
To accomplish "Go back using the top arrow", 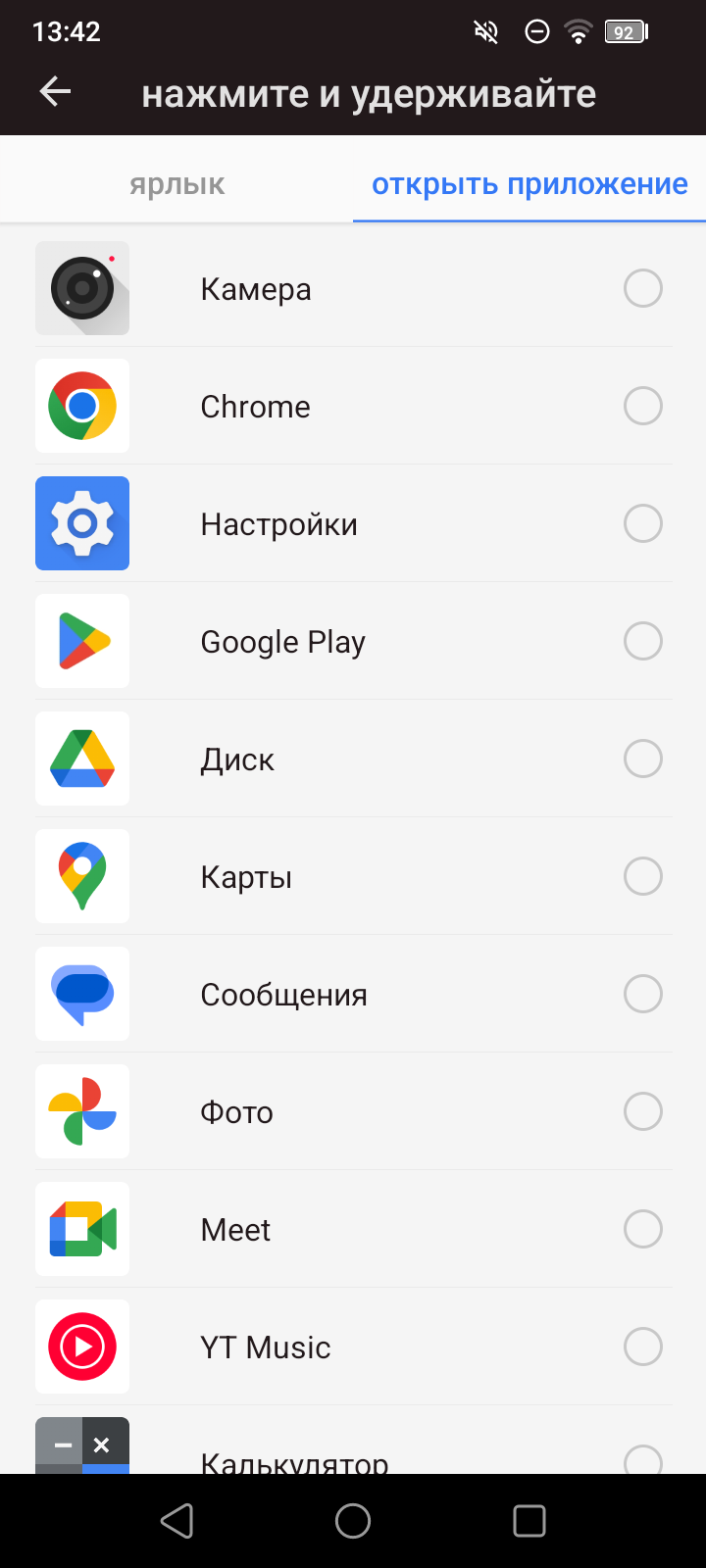I will pyautogui.click(x=56, y=93).
